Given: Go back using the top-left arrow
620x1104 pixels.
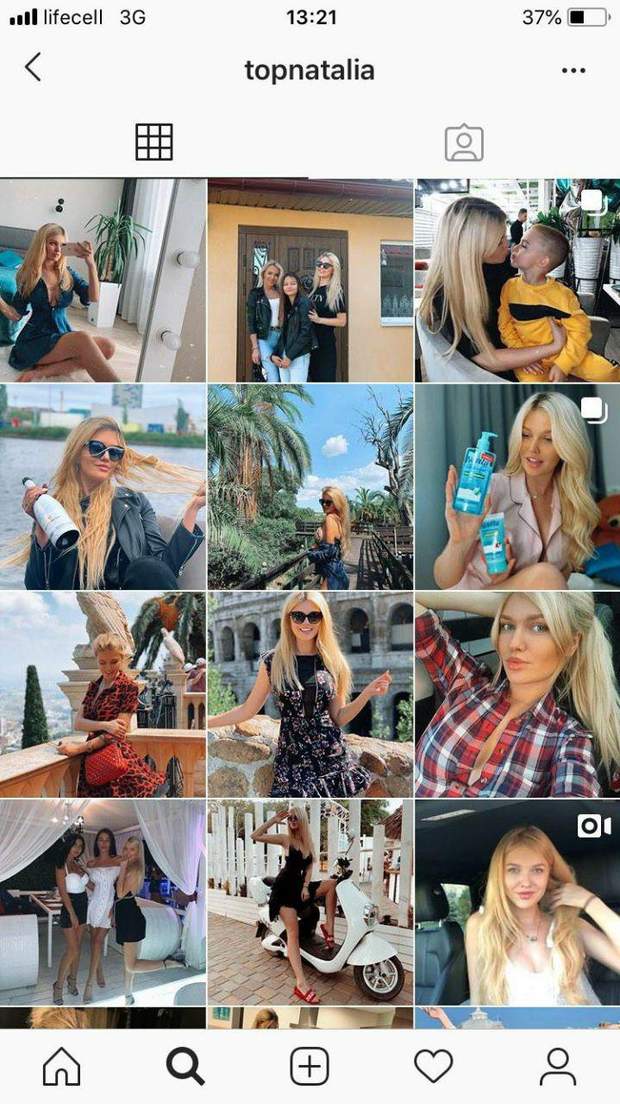Looking at the screenshot, I should pos(33,68).
